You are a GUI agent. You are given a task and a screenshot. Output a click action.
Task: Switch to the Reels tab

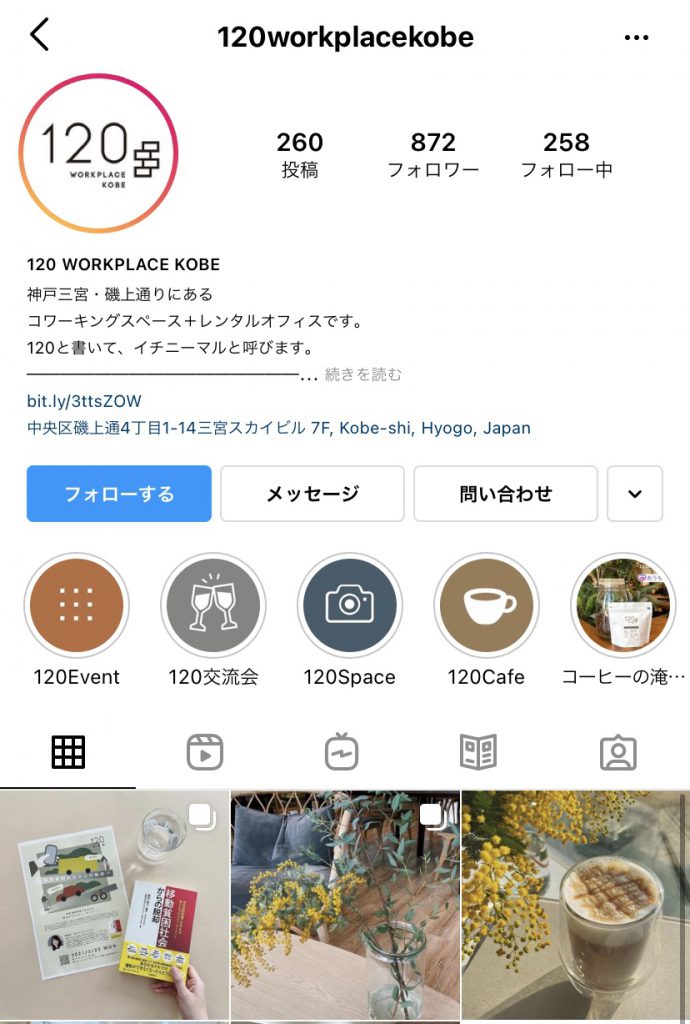(x=205, y=752)
